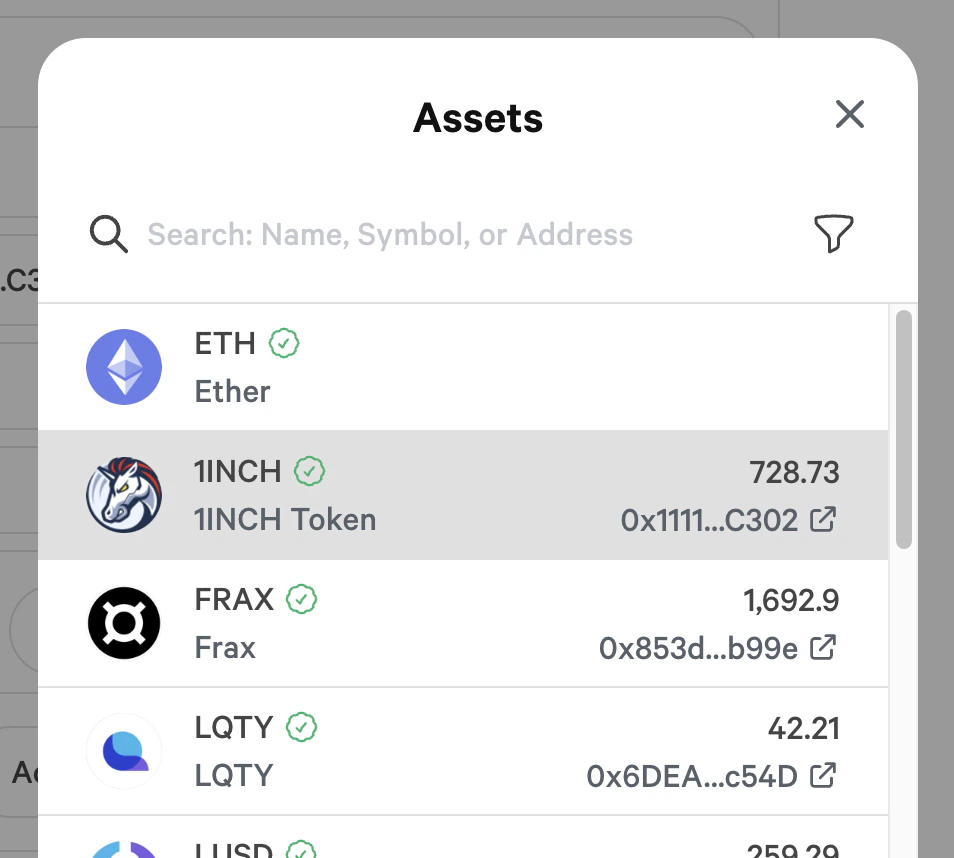This screenshot has width=954, height=858.
Task: Open the asset filter options
Action: 833,234
